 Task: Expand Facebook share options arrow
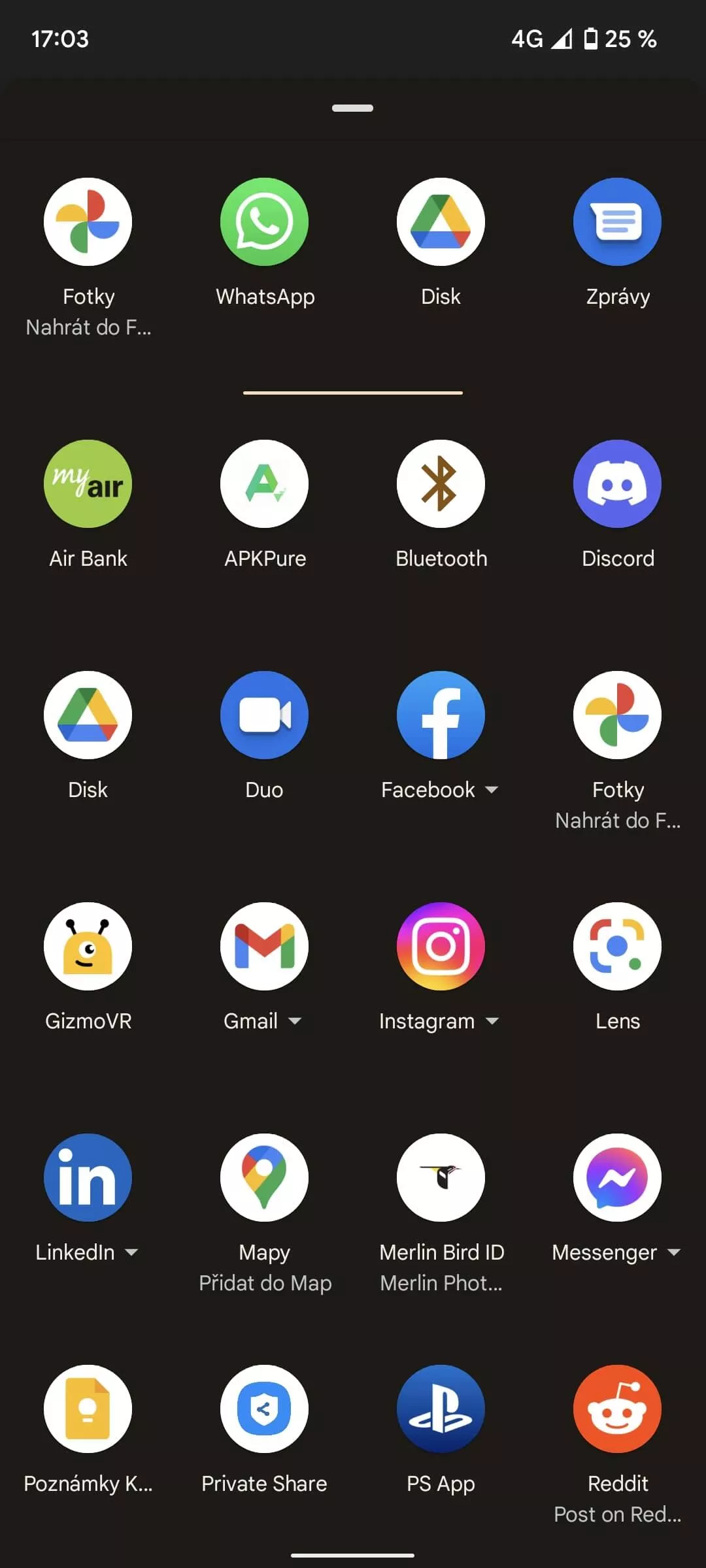pos(492,790)
